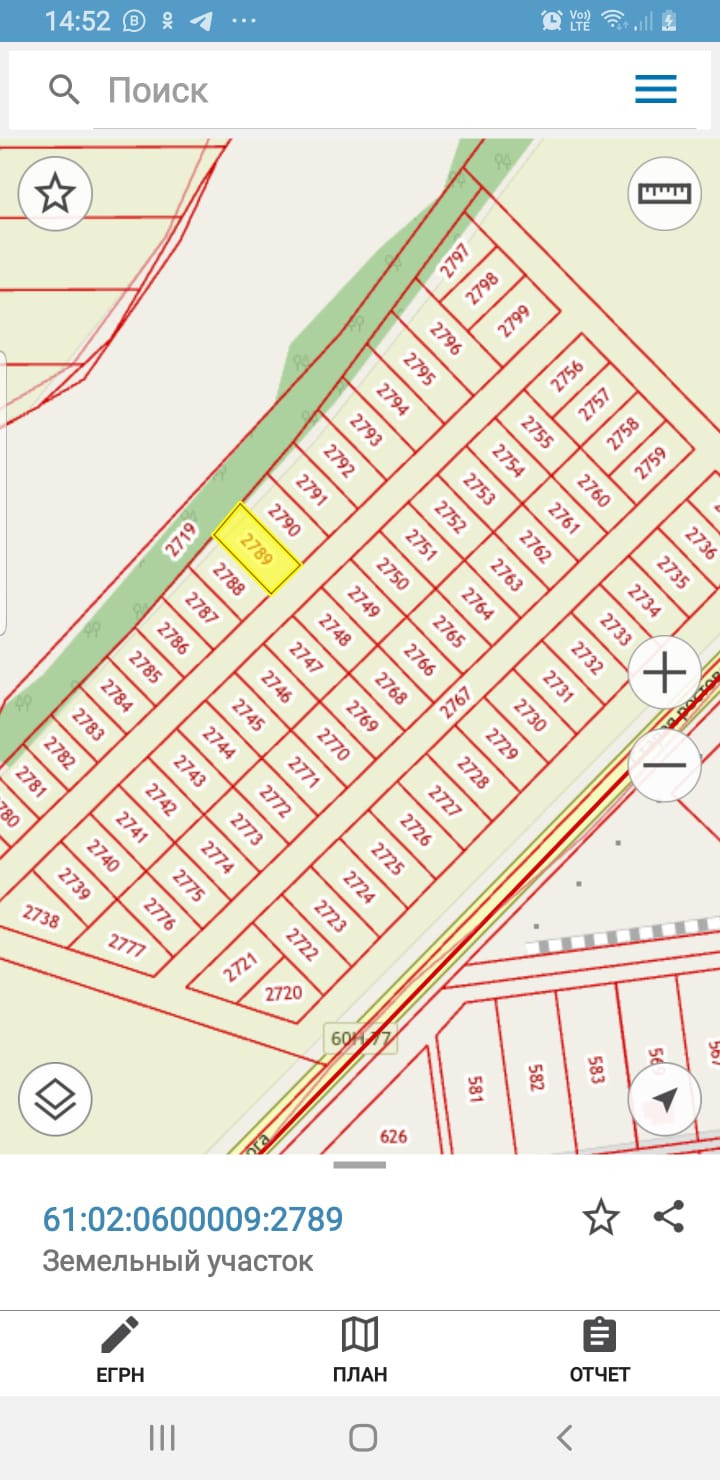Open the ЕГРН section
The image size is (720, 1480).
(120, 1350)
